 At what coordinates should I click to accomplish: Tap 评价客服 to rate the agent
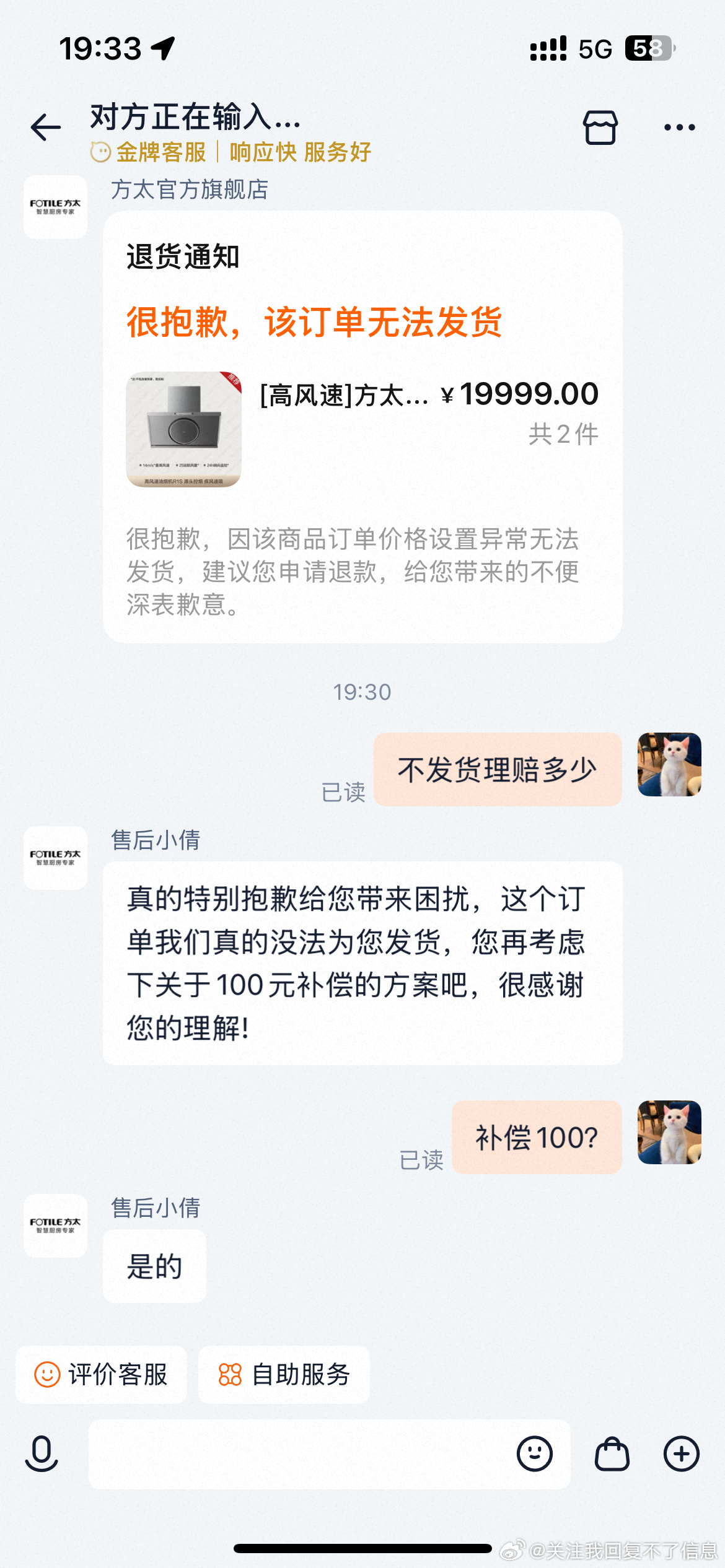(102, 1374)
